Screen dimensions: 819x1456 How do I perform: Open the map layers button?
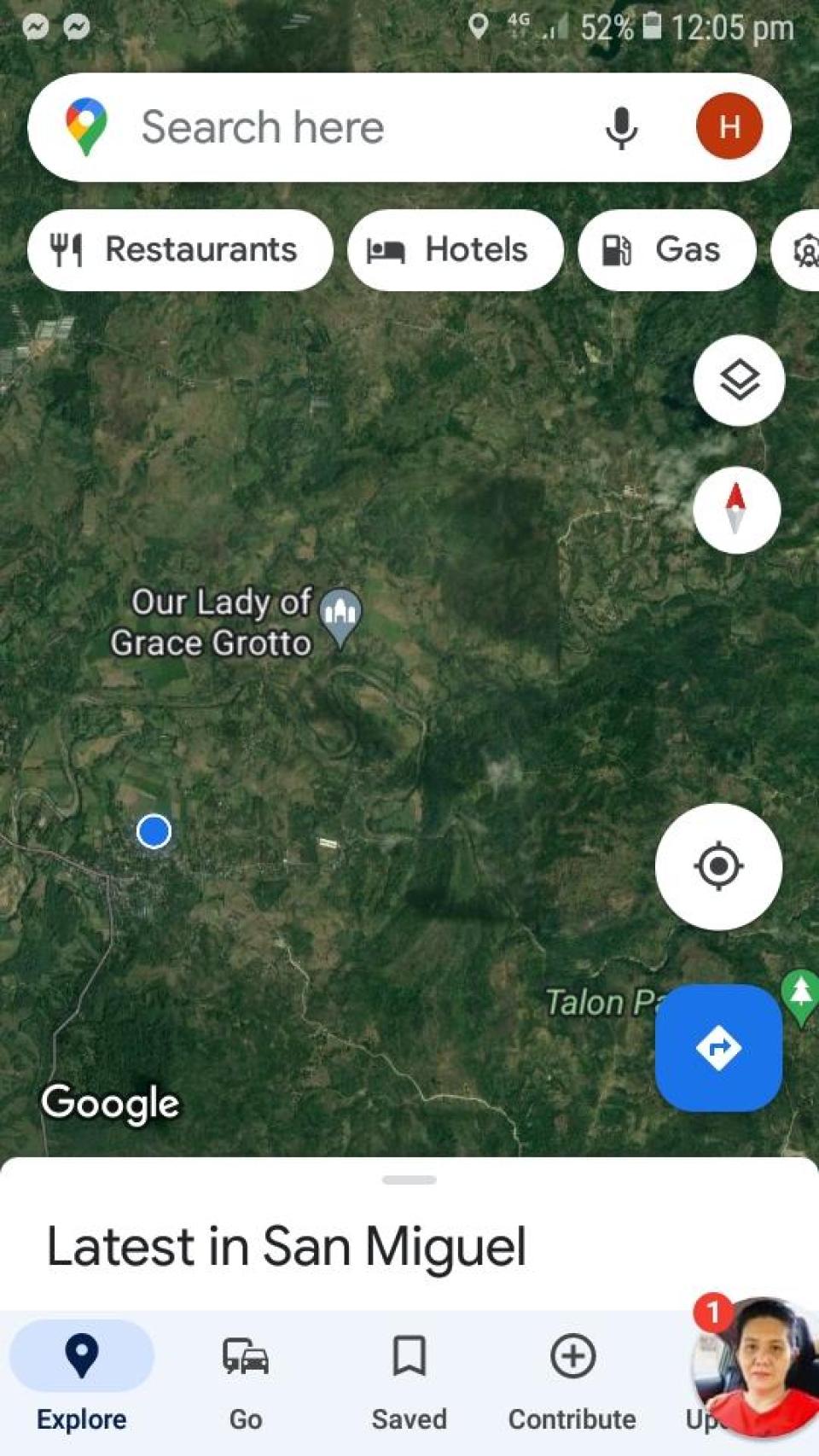click(739, 380)
